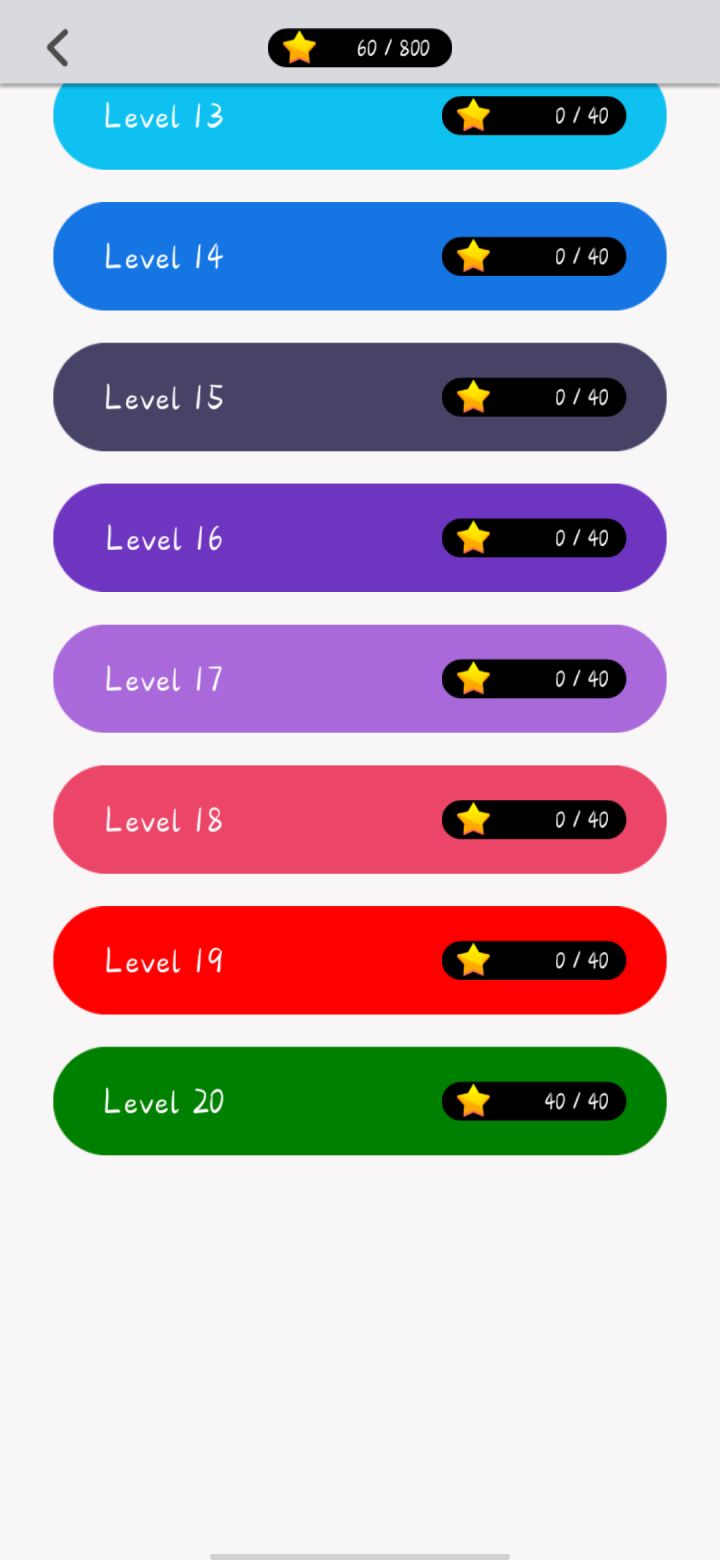
Task: Click the star icon on Level 17
Action: (472, 679)
